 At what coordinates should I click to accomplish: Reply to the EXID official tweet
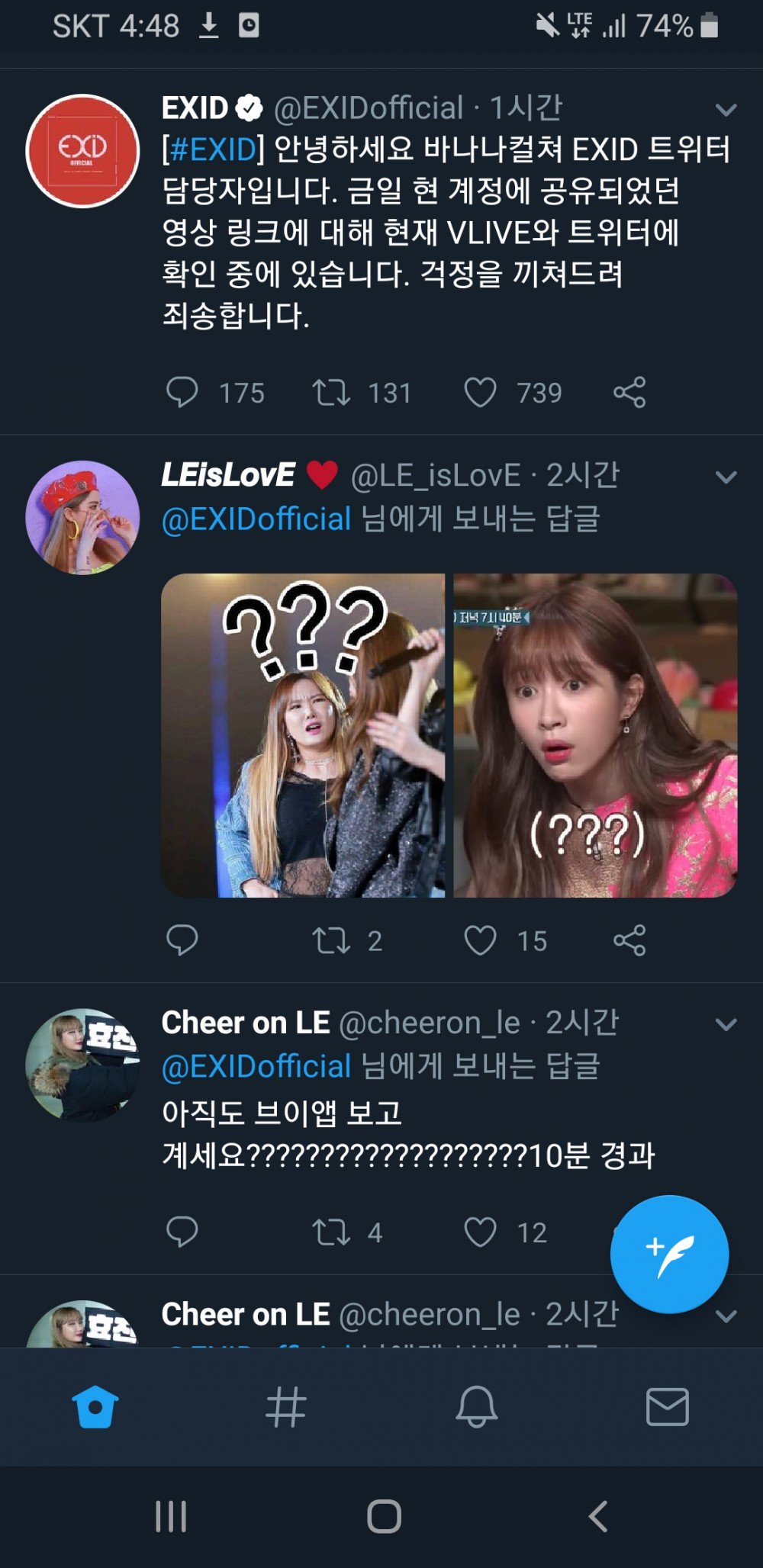182,393
